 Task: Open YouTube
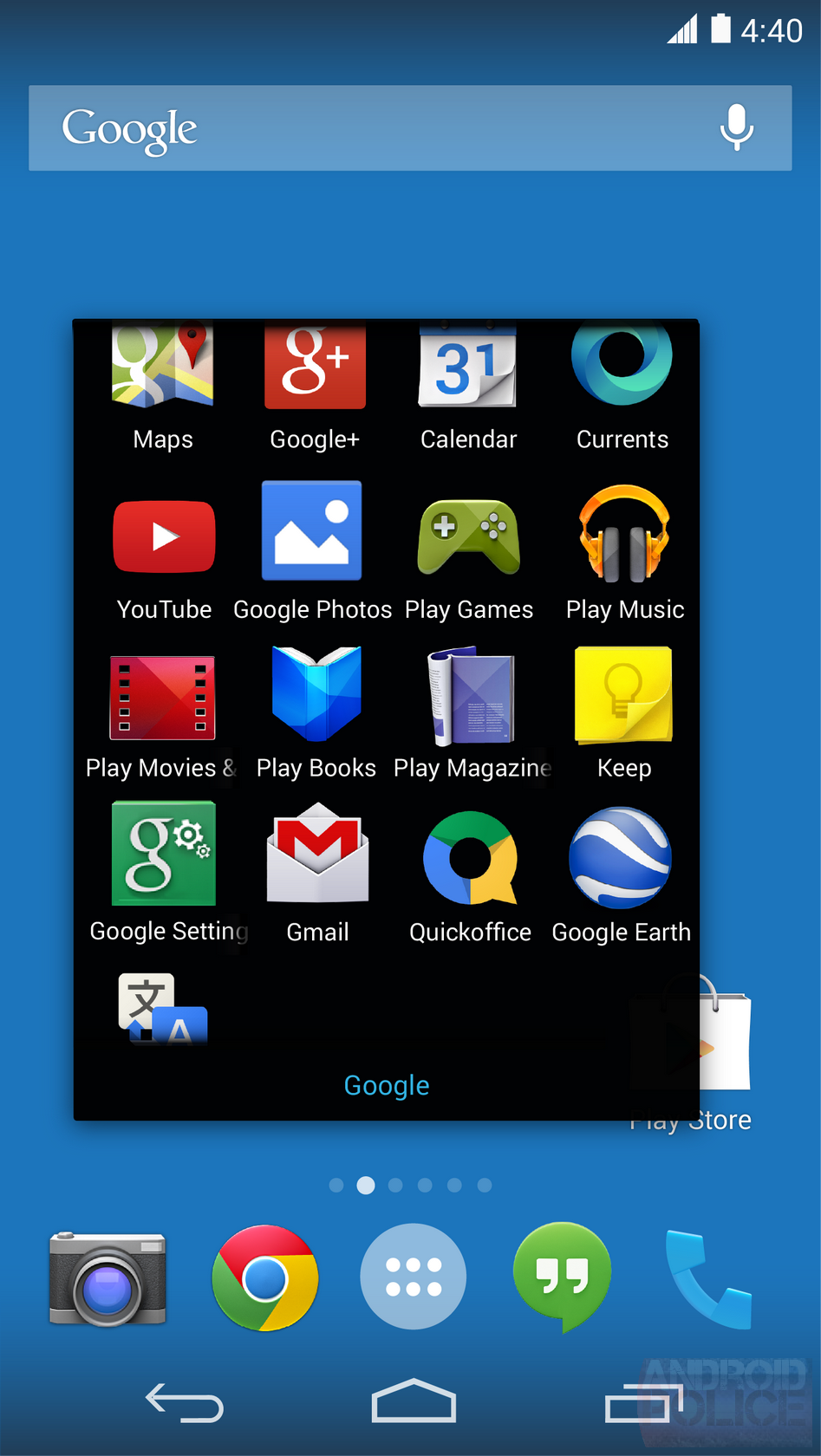(163, 535)
